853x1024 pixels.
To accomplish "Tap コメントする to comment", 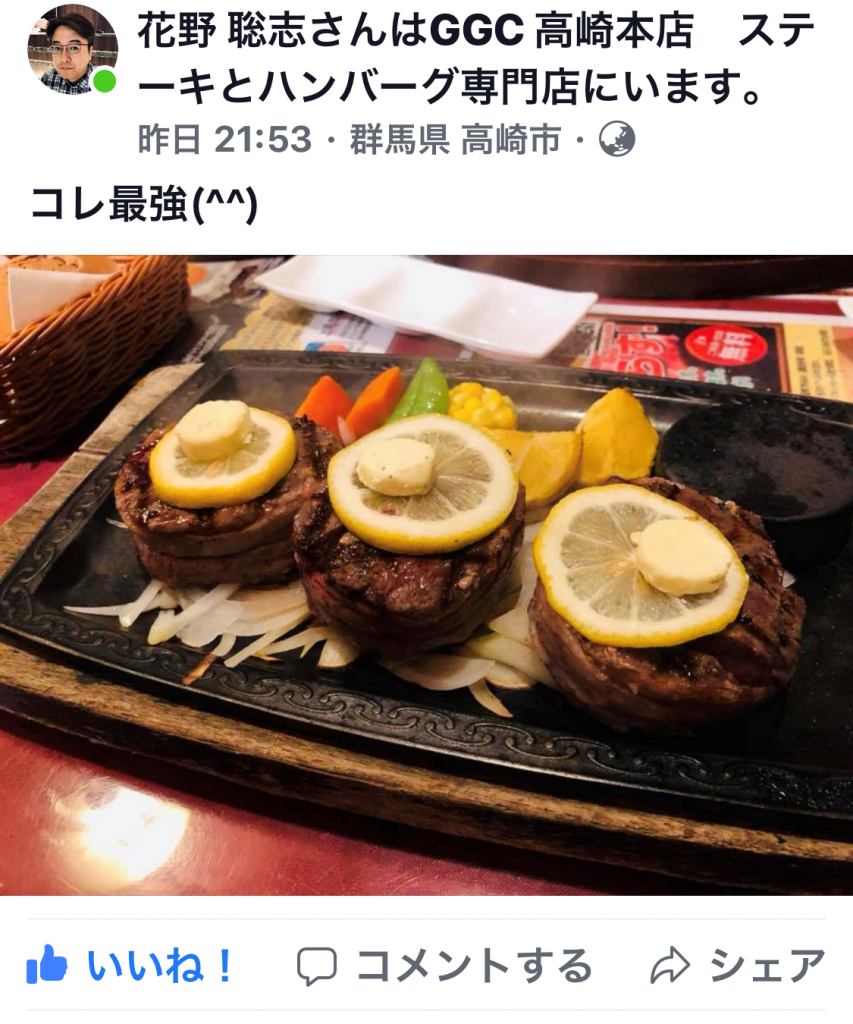I will (445, 966).
